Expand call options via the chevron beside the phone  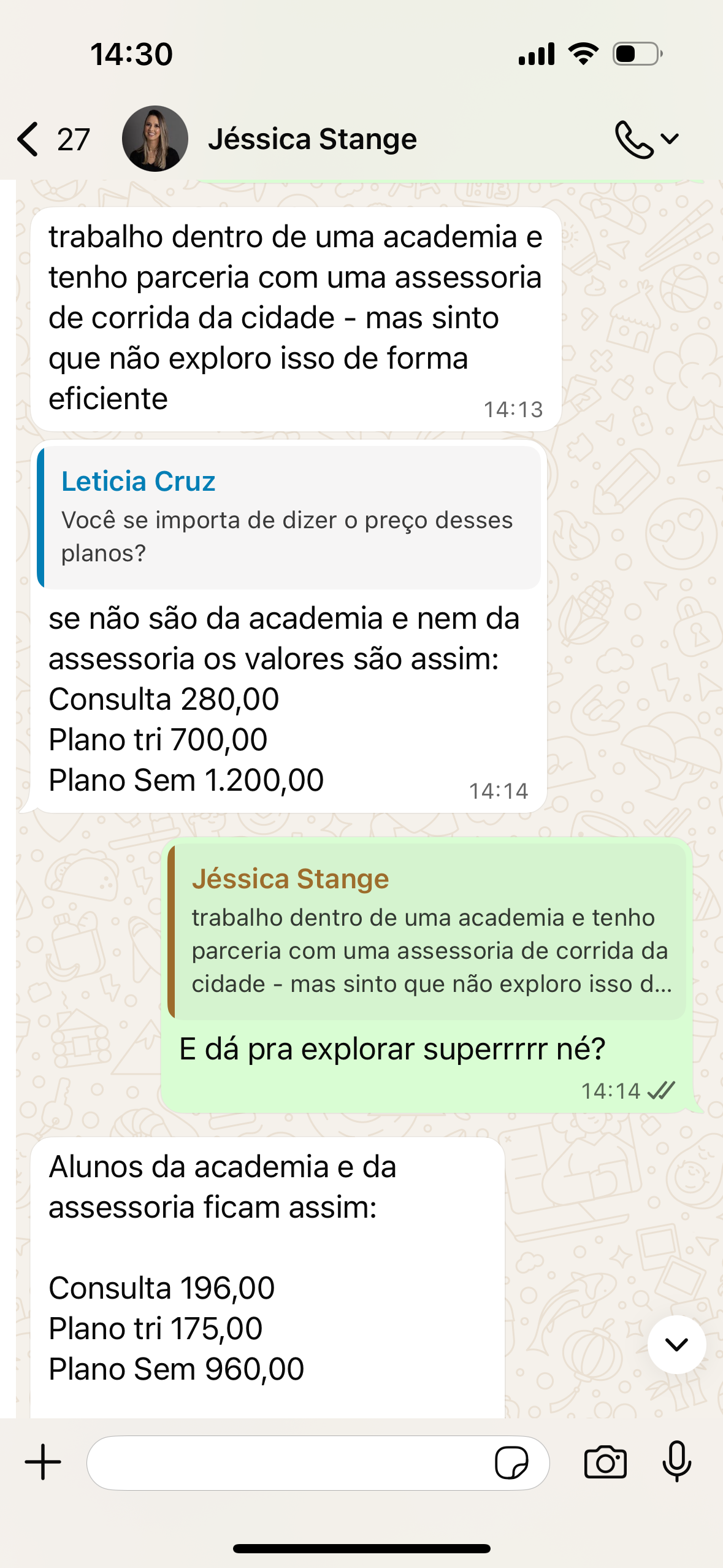(x=670, y=138)
